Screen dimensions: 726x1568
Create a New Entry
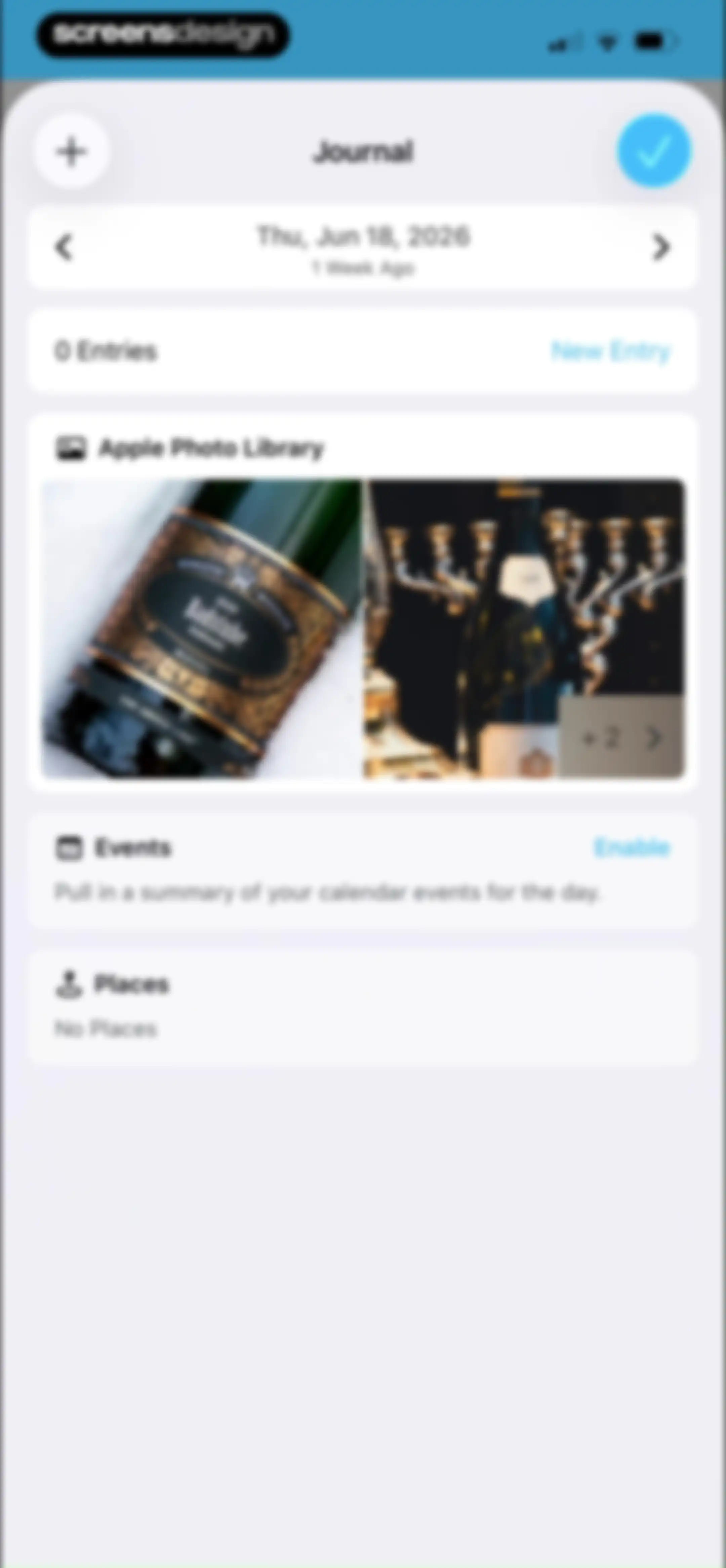coord(610,351)
